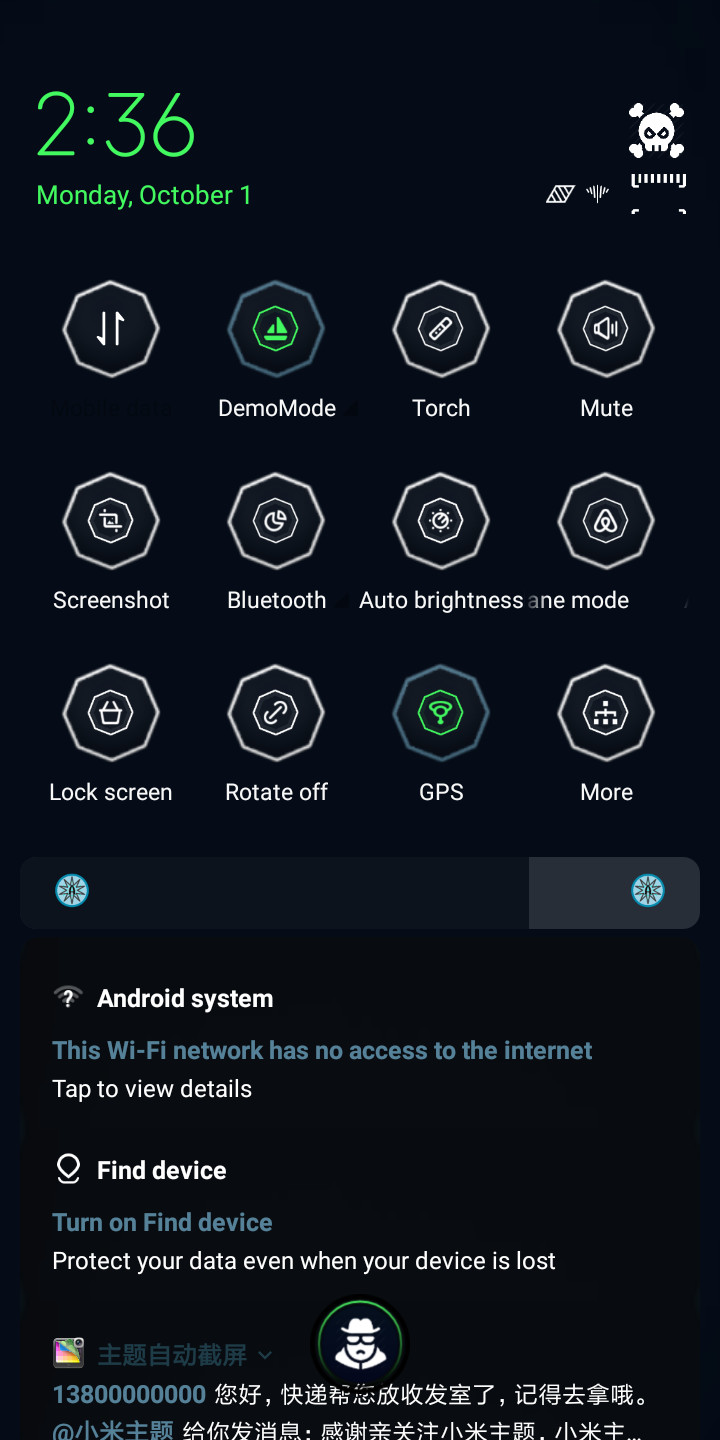Viewport: 720px width, 1440px height.
Task: Turn on Bluetooth
Action: point(276,521)
